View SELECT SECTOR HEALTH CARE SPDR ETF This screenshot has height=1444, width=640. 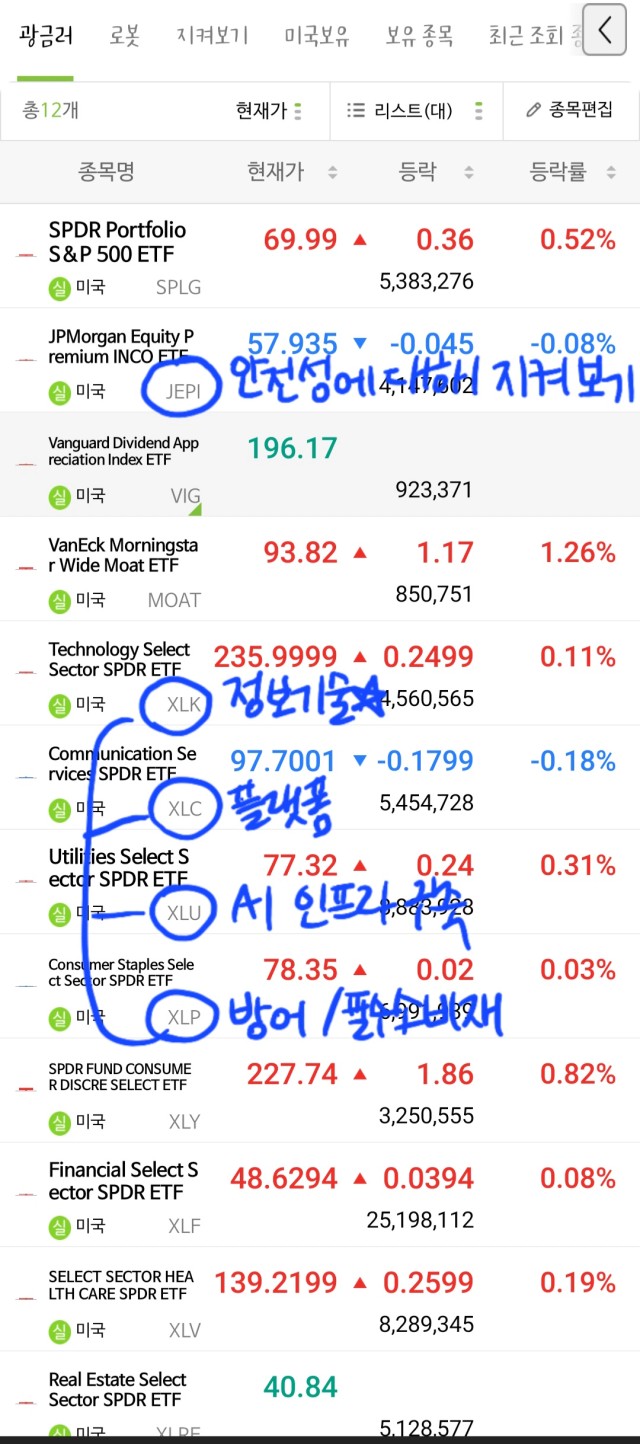(320, 1299)
